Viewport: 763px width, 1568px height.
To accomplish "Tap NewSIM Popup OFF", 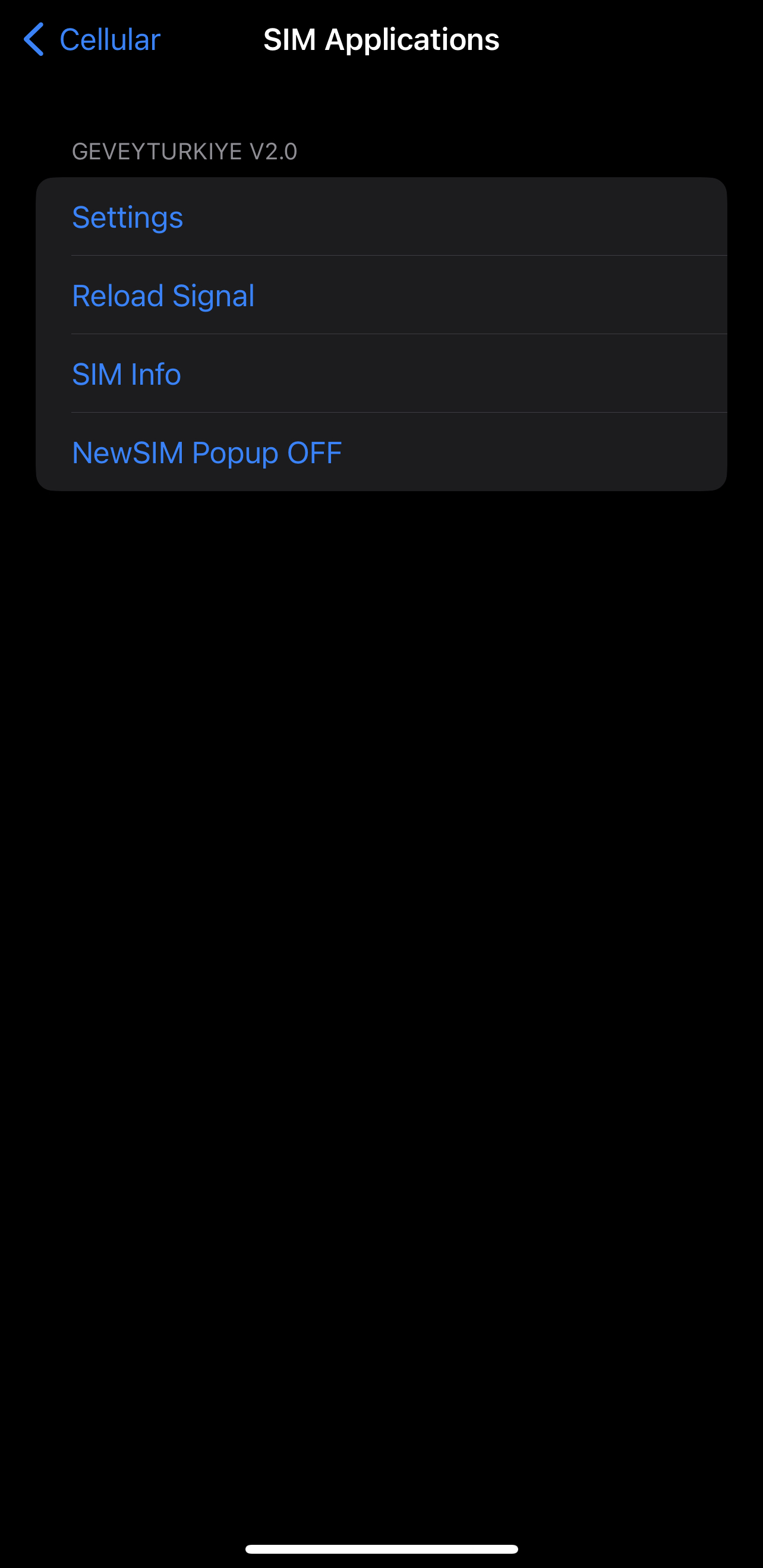I will pyautogui.click(x=381, y=453).
